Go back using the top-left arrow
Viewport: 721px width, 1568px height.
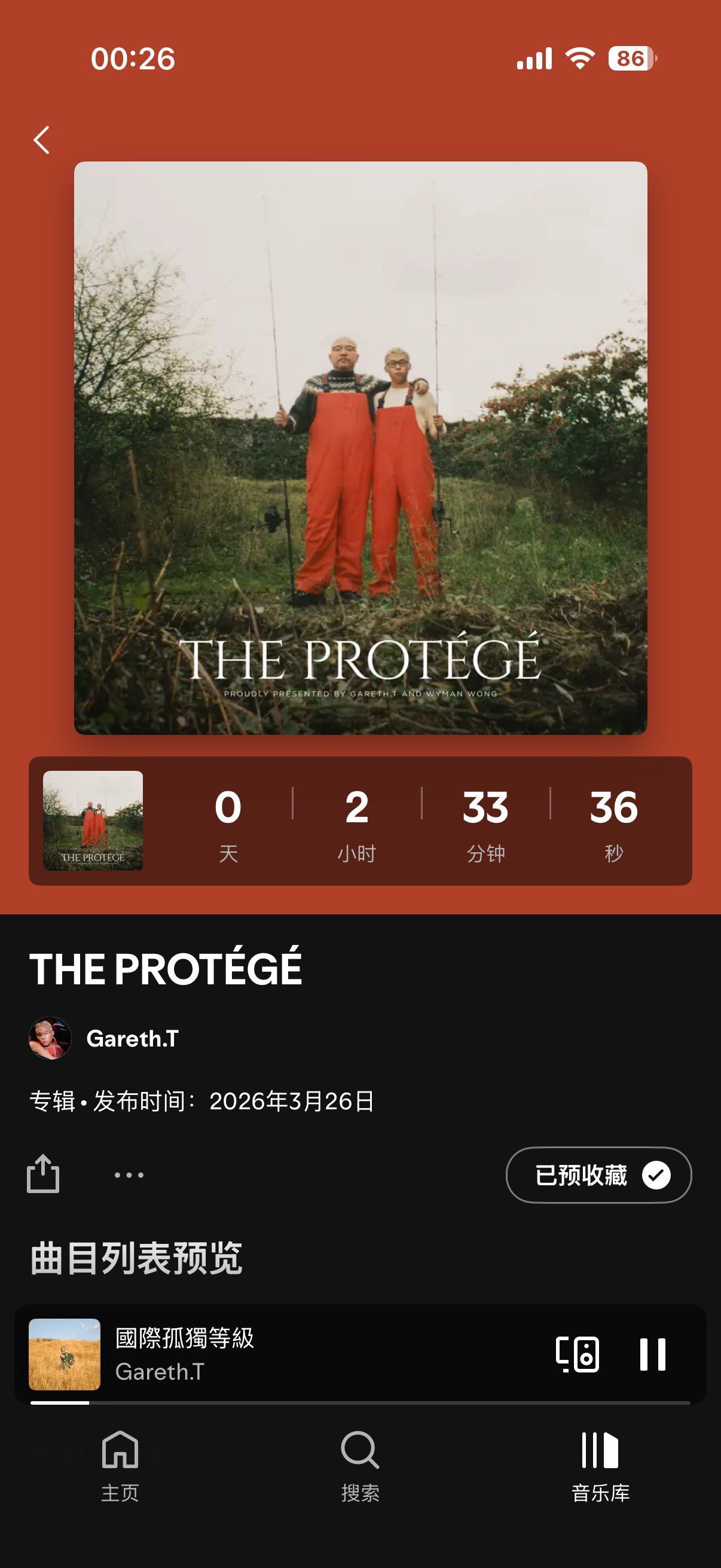click(x=41, y=141)
